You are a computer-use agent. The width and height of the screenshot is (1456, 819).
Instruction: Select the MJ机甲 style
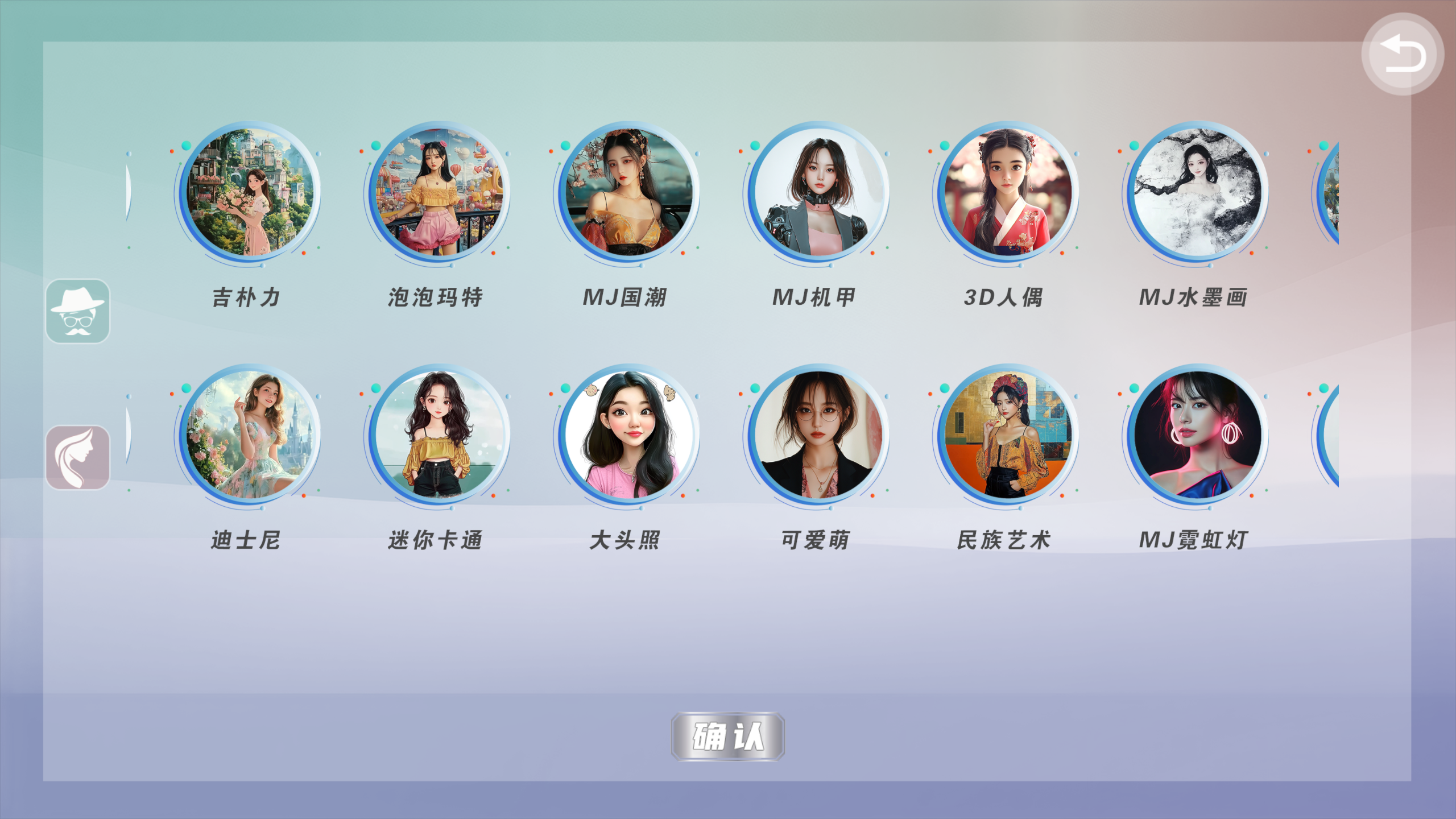tap(817, 192)
